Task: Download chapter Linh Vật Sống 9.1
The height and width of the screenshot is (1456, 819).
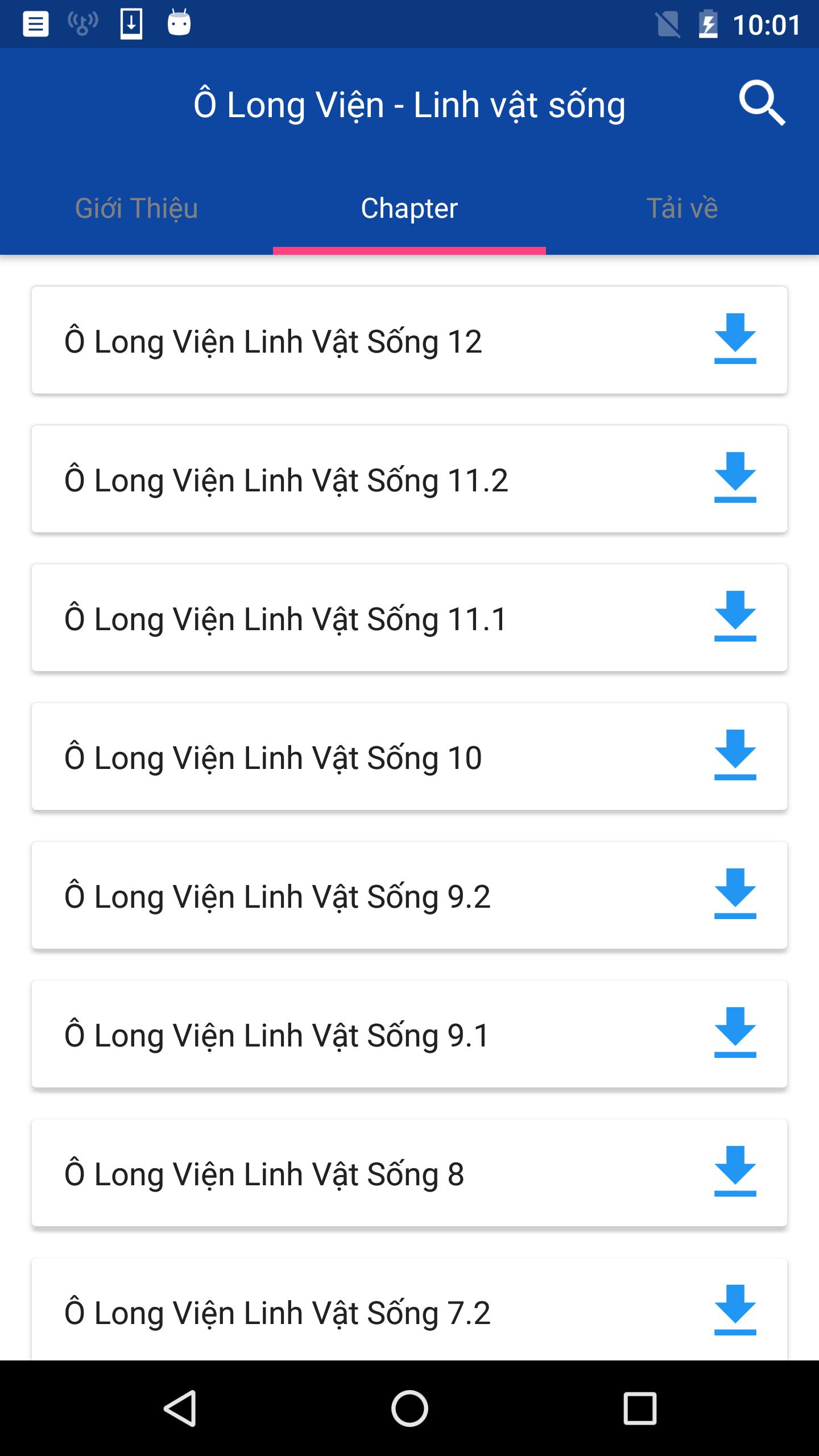Action: (735, 1033)
